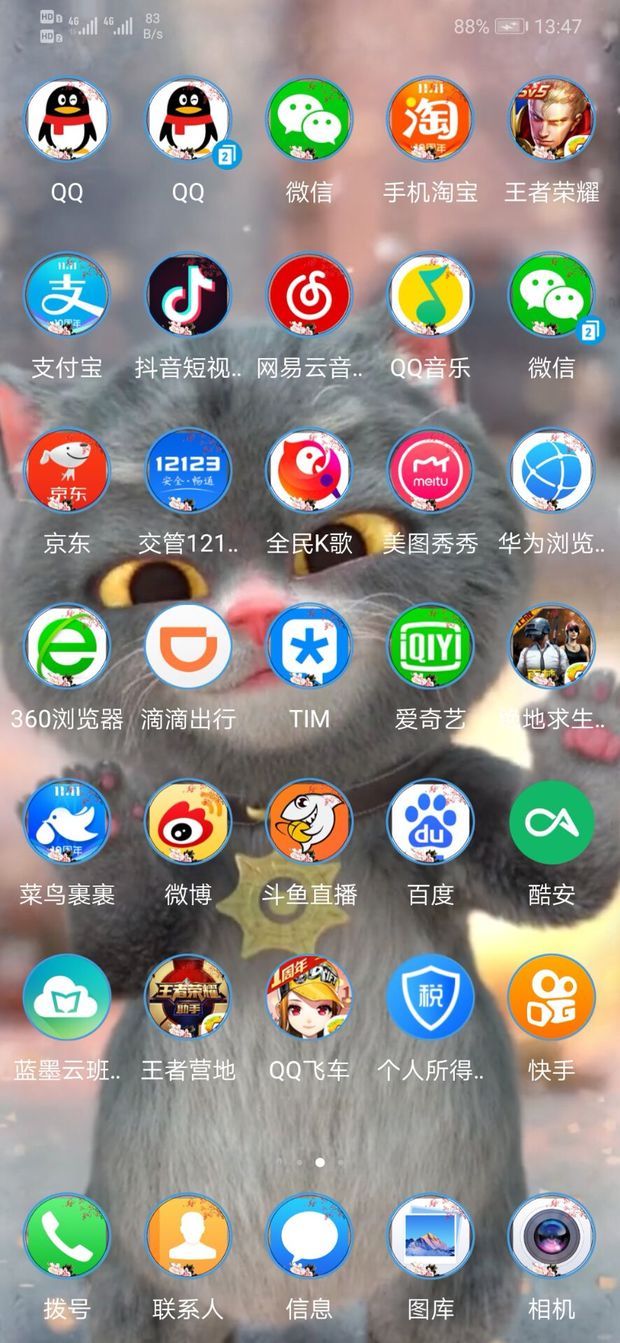Open the 京东 app
Screen dimensions: 620x1343
[67, 471]
